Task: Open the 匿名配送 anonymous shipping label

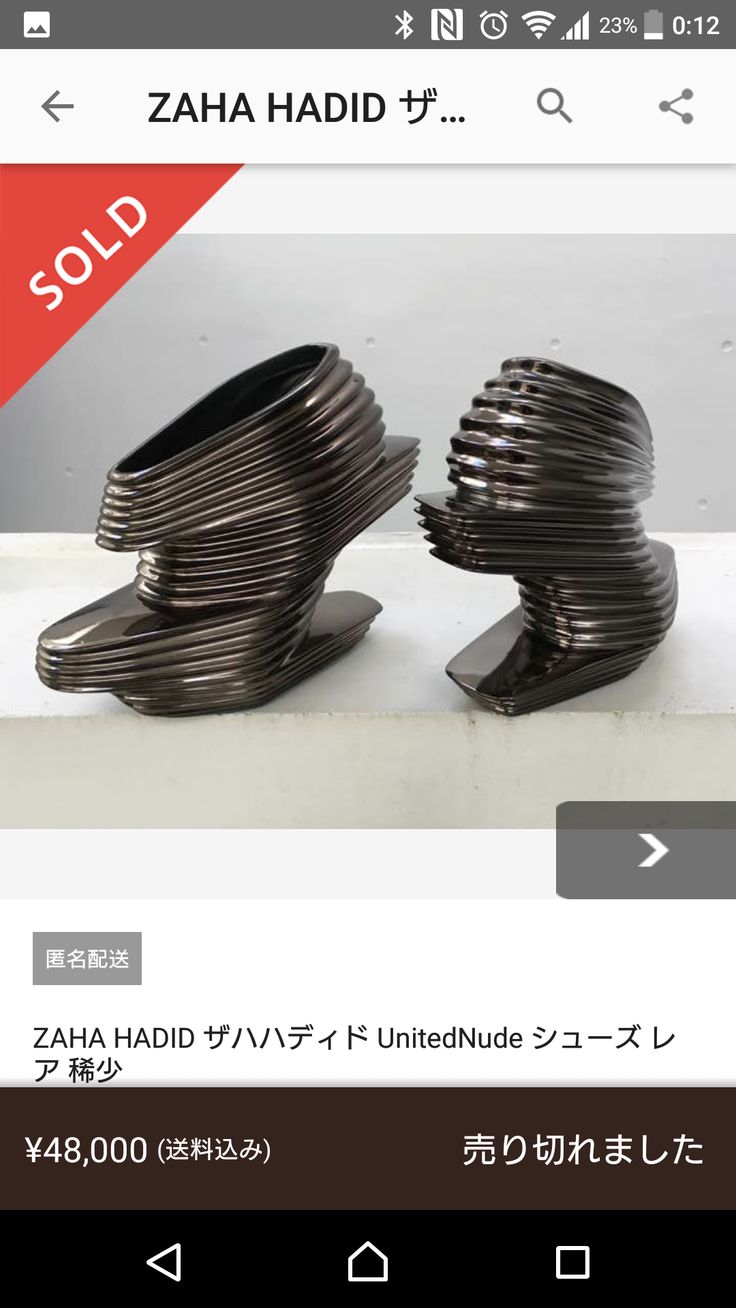Action: [x=86, y=957]
